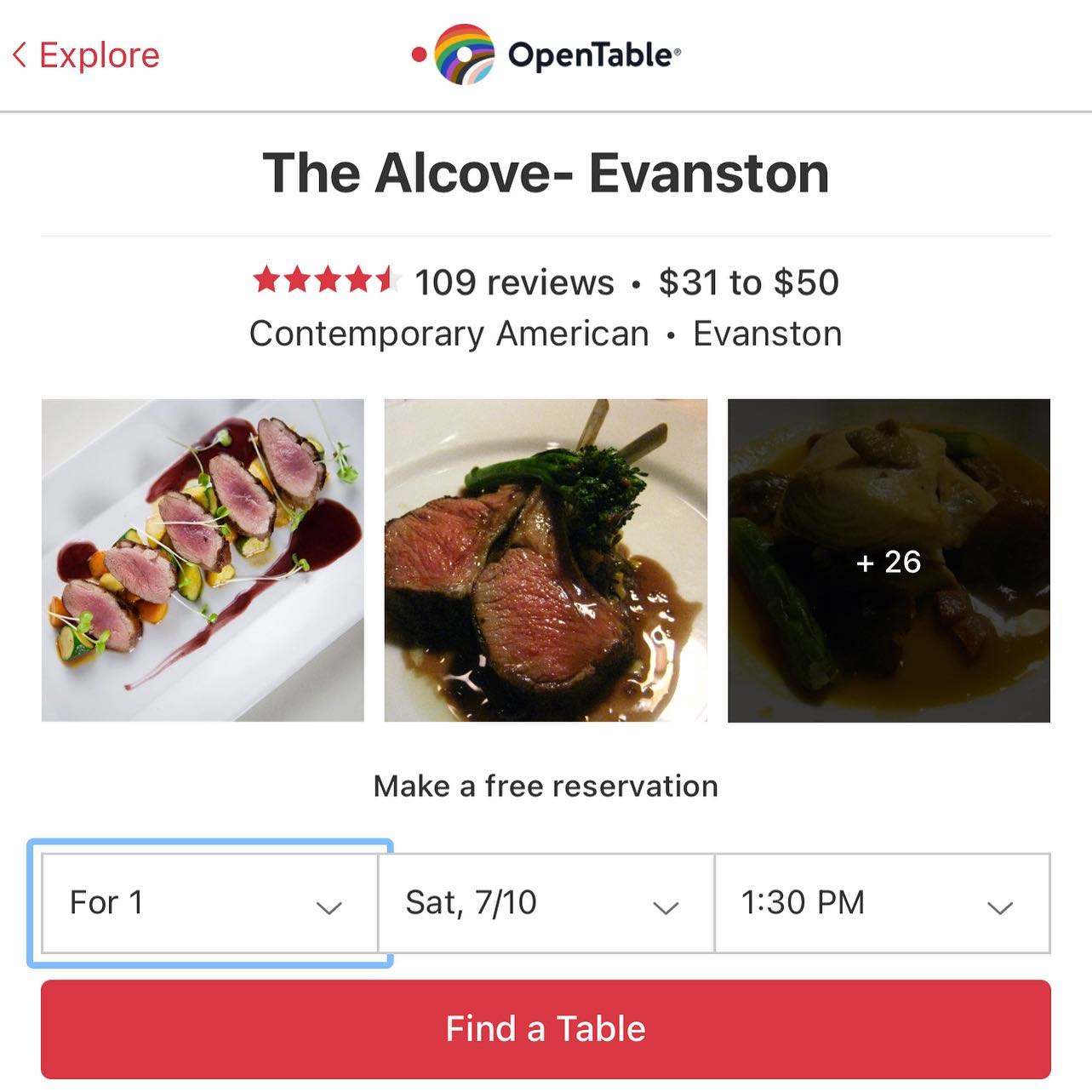View the lamb chops with broccolini photo
This screenshot has height=1092, width=1092.
coord(546,560)
